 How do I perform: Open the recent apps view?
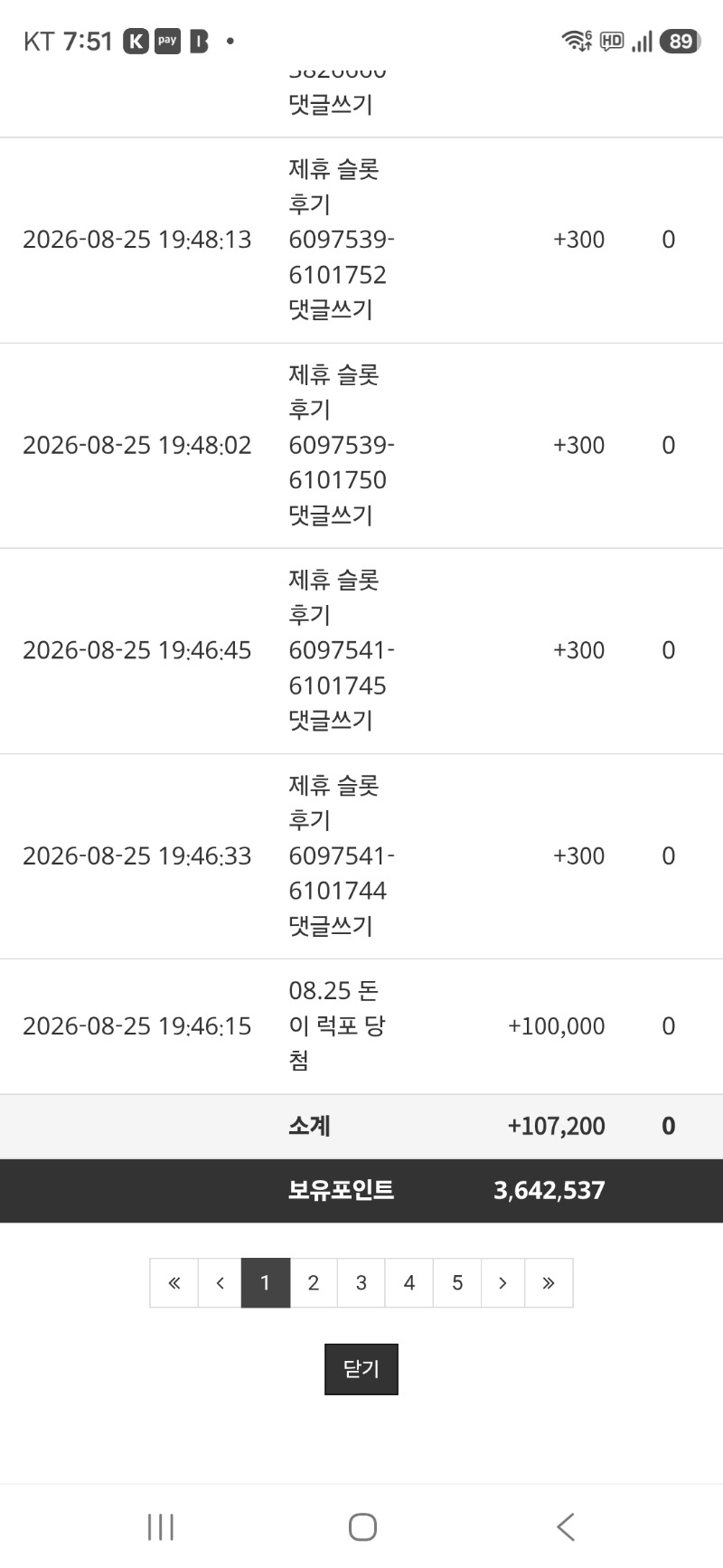tap(160, 1526)
